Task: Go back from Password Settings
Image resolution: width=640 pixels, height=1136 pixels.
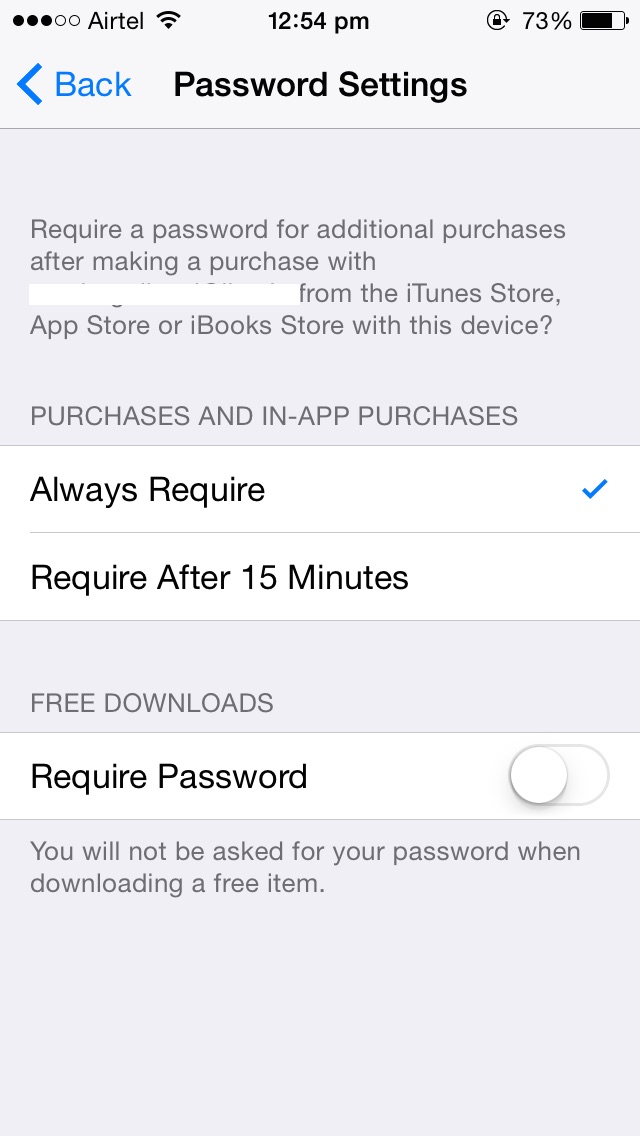Action: tap(74, 85)
